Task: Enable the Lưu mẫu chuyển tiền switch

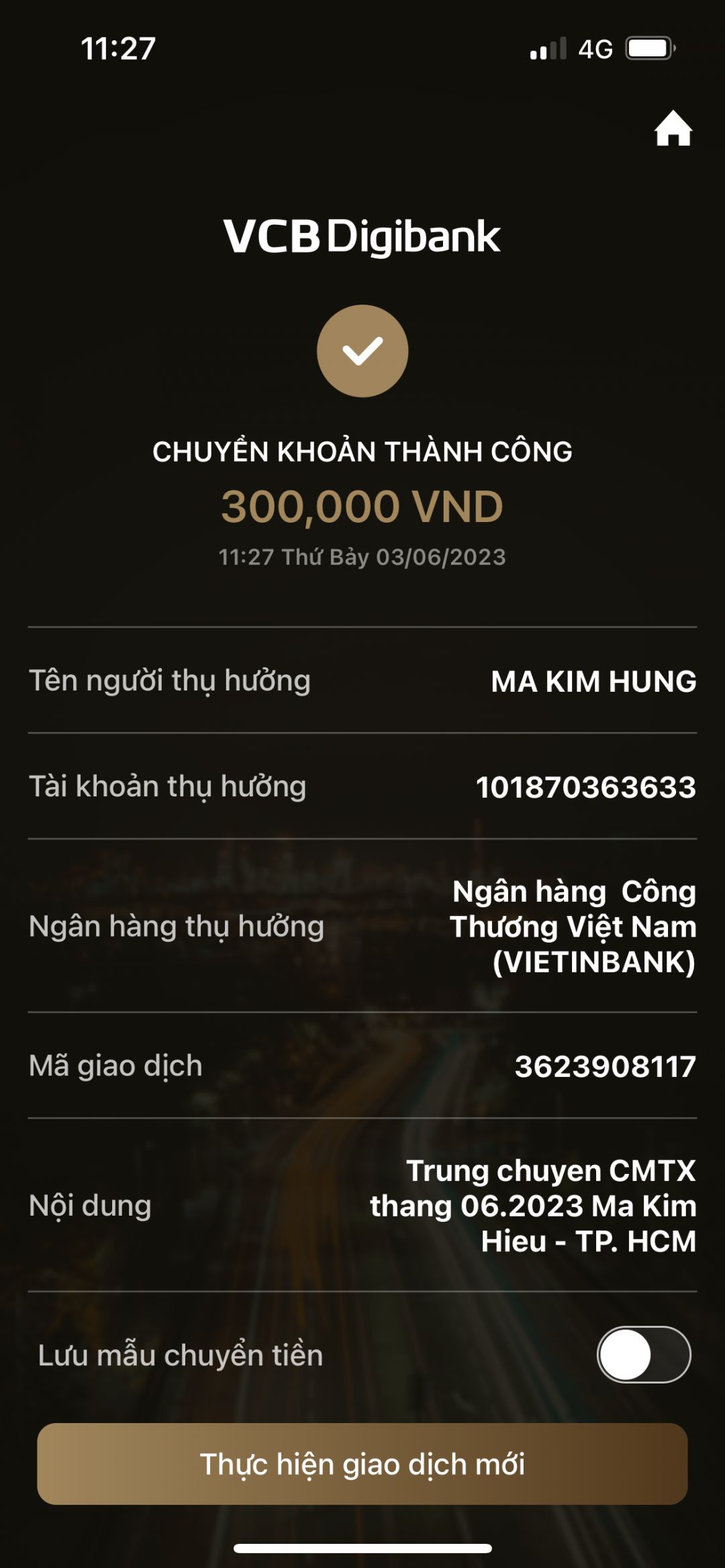Action: [x=643, y=1355]
